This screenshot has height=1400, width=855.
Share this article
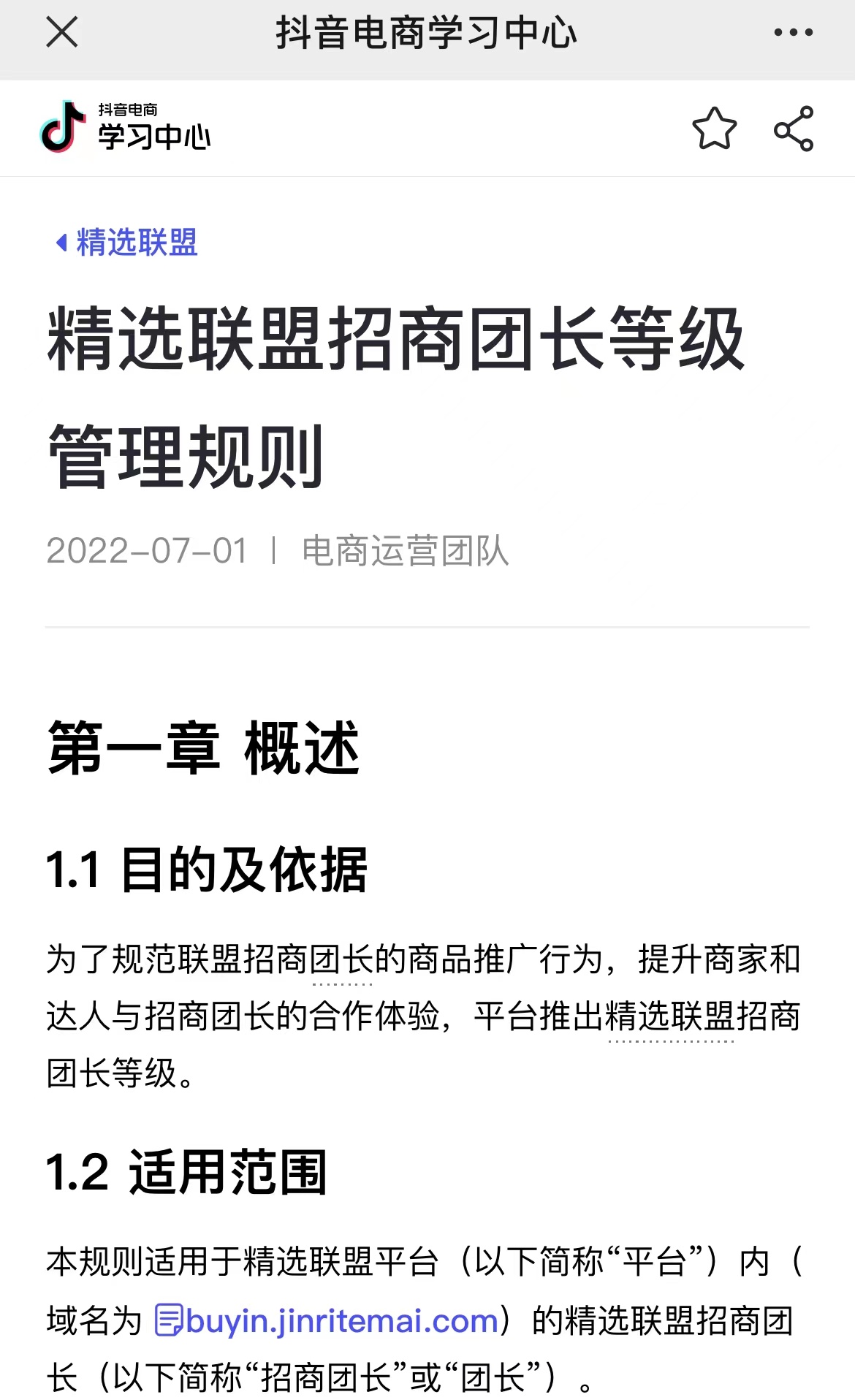point(794,129)
